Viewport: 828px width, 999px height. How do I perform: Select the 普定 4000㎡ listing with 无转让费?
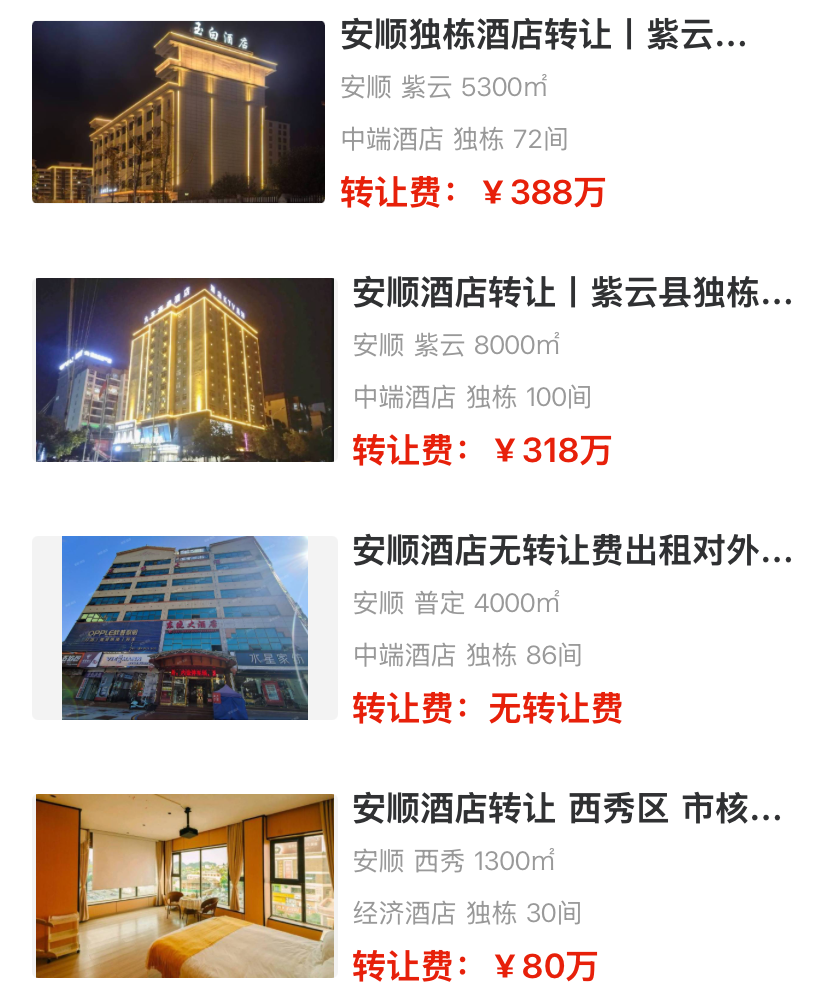[572, 552]
